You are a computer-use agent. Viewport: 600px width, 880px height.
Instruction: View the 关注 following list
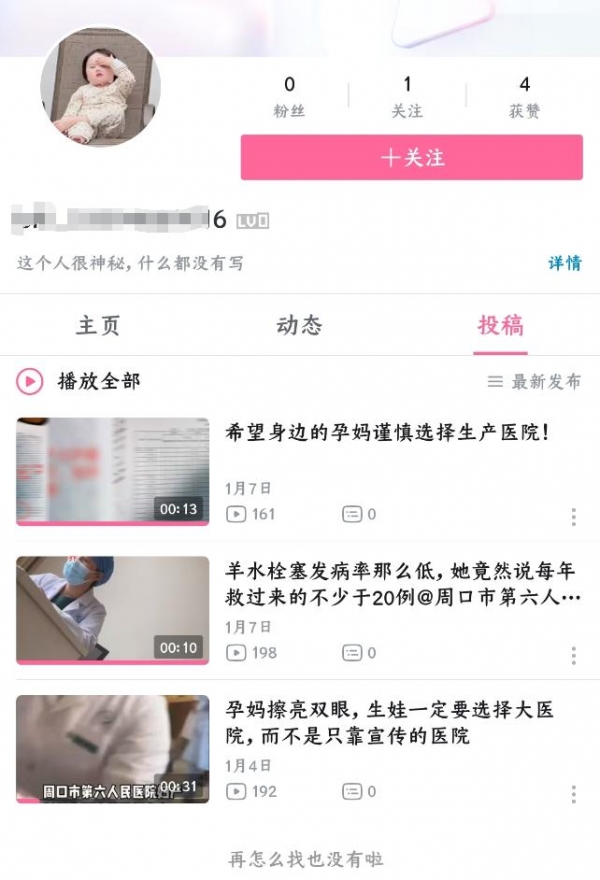point(407,97)
